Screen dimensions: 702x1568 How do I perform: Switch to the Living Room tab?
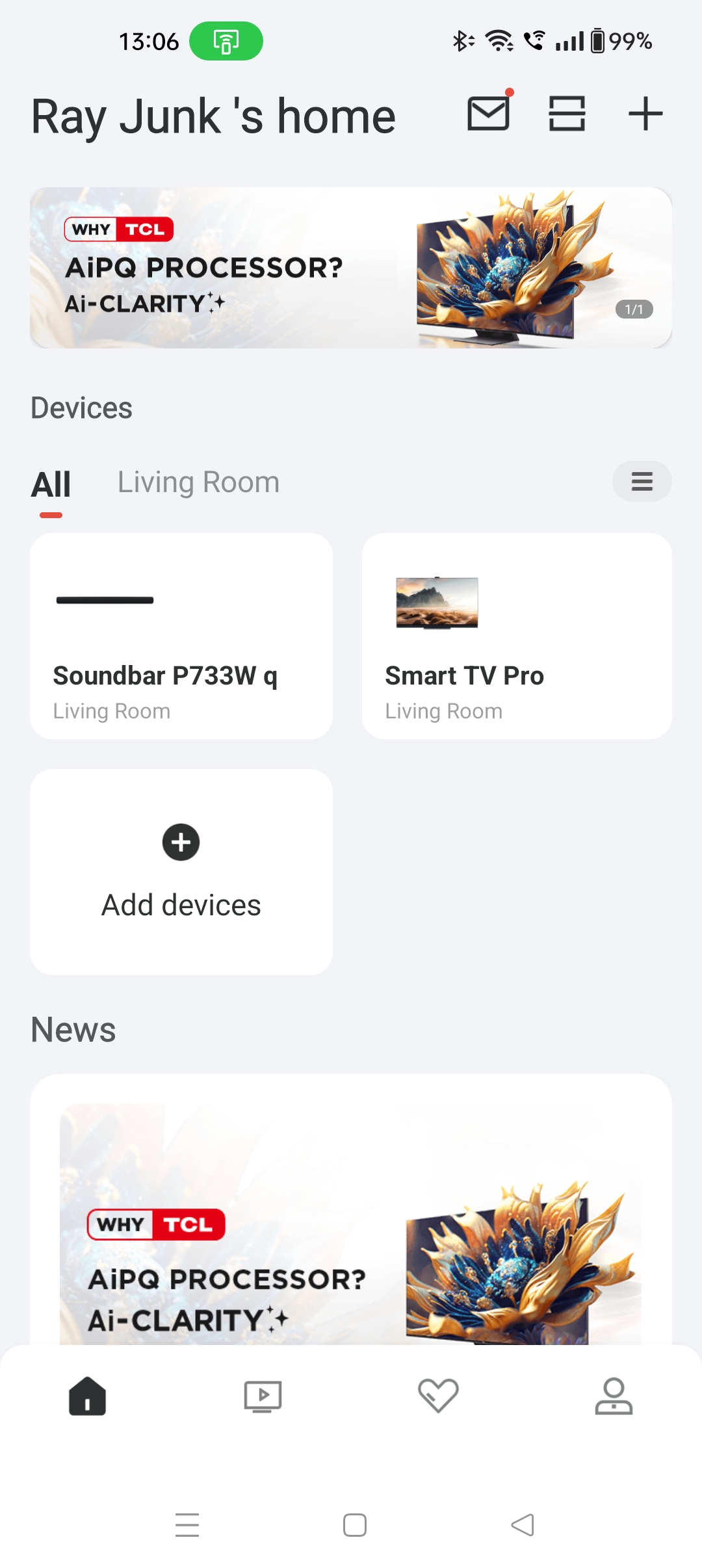(x=198, y=482)
